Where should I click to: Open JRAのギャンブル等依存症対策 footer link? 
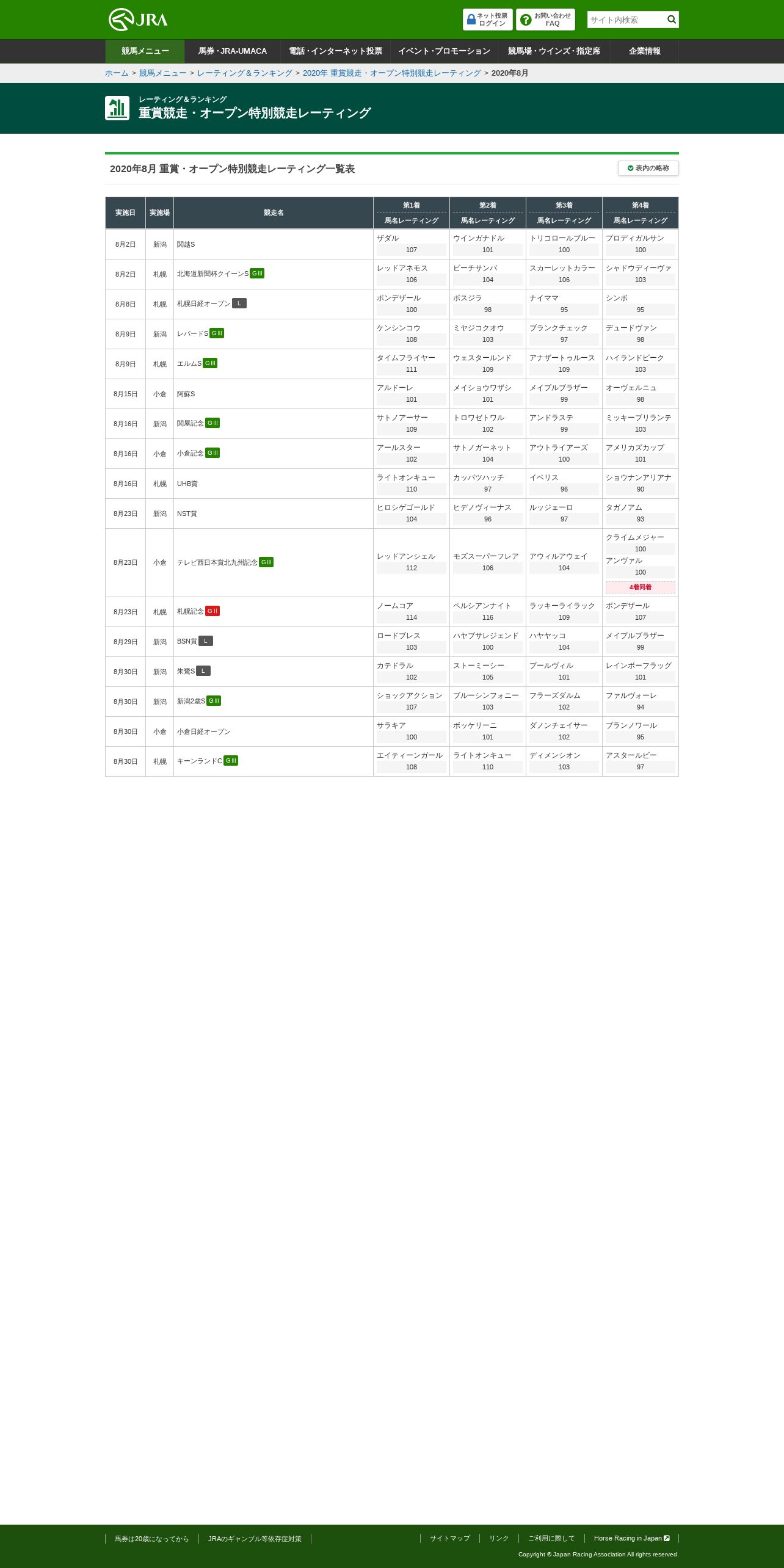[255, 1539]
